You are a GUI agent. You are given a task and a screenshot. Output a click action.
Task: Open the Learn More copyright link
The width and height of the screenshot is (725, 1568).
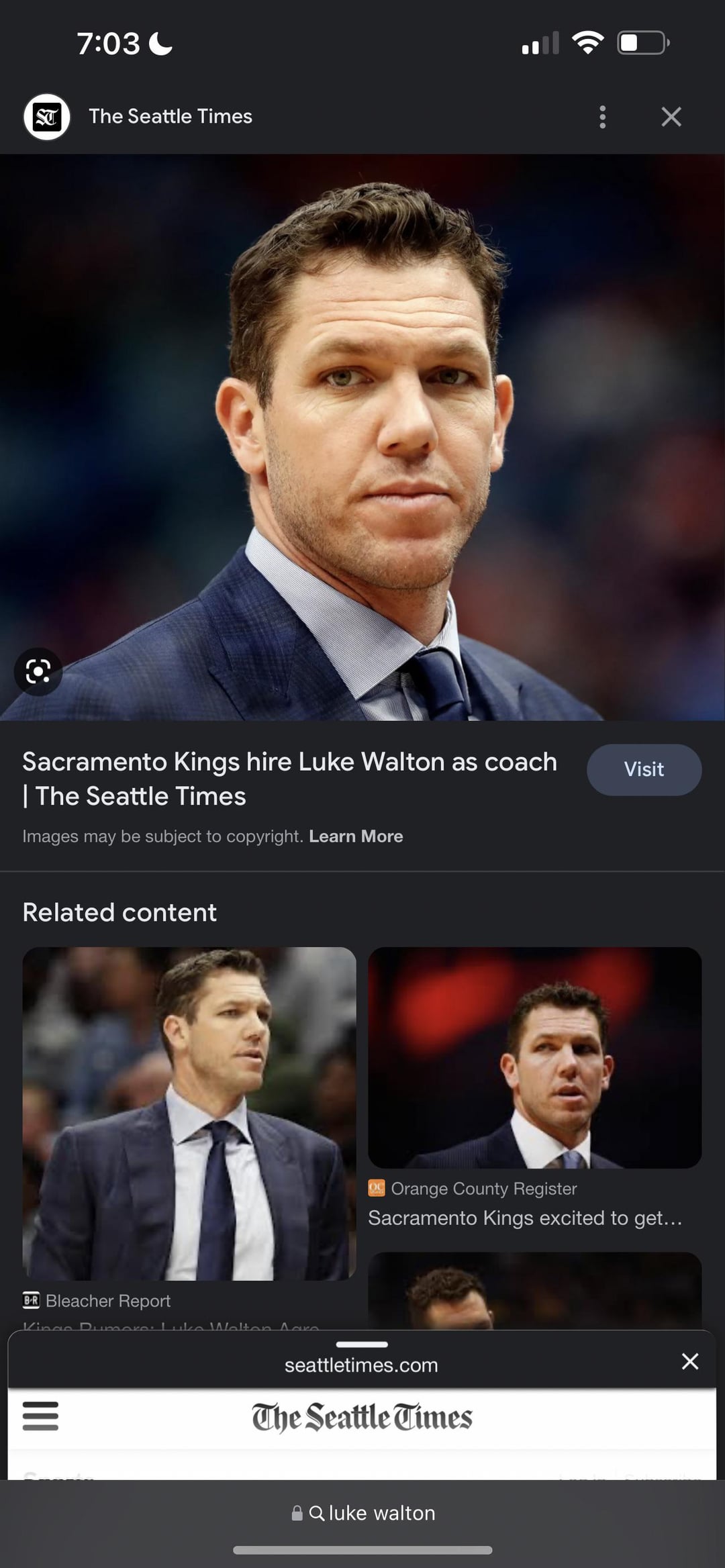click(x=356, y=836)
